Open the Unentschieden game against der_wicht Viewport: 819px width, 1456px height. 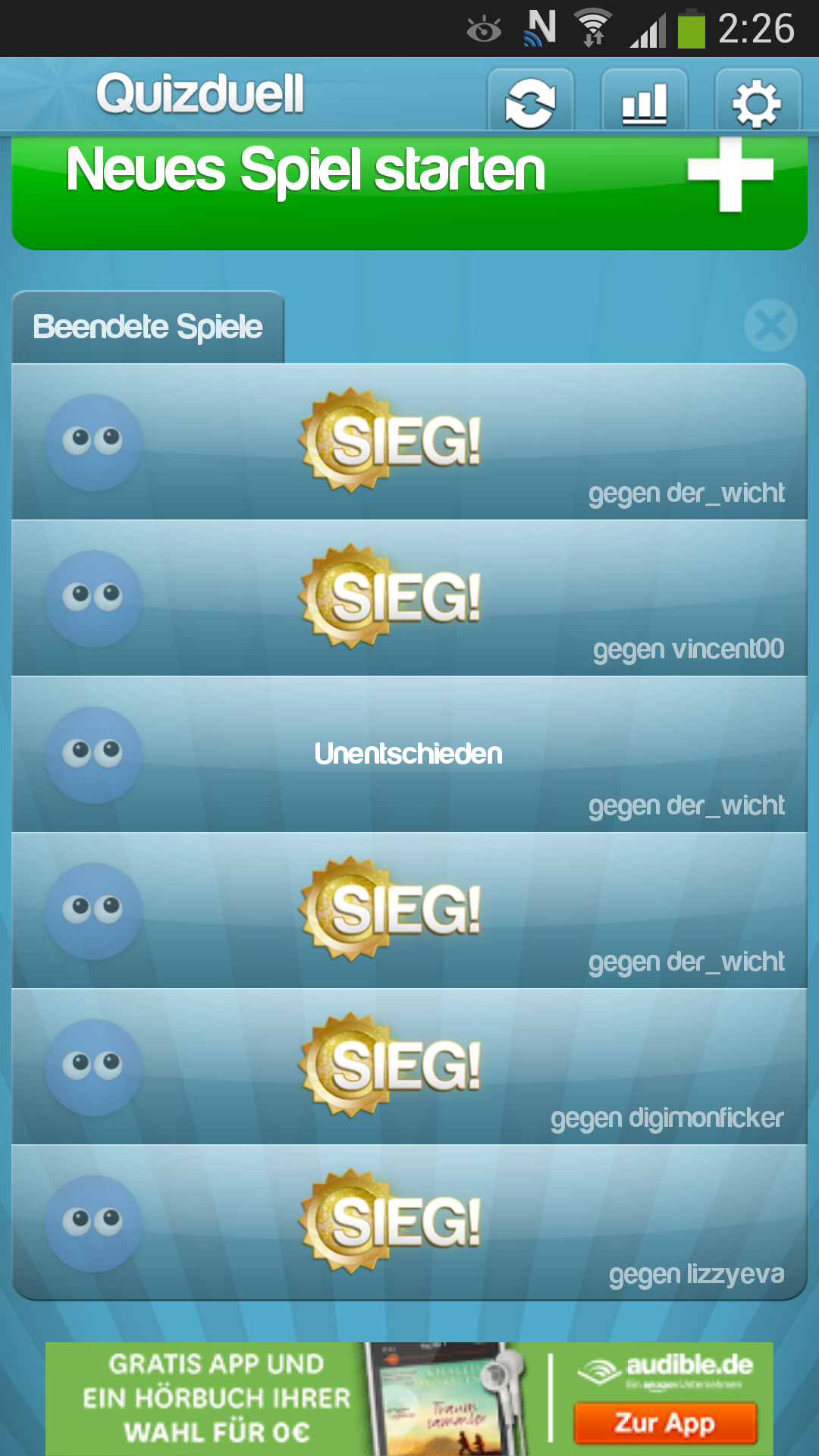point(409,755)
